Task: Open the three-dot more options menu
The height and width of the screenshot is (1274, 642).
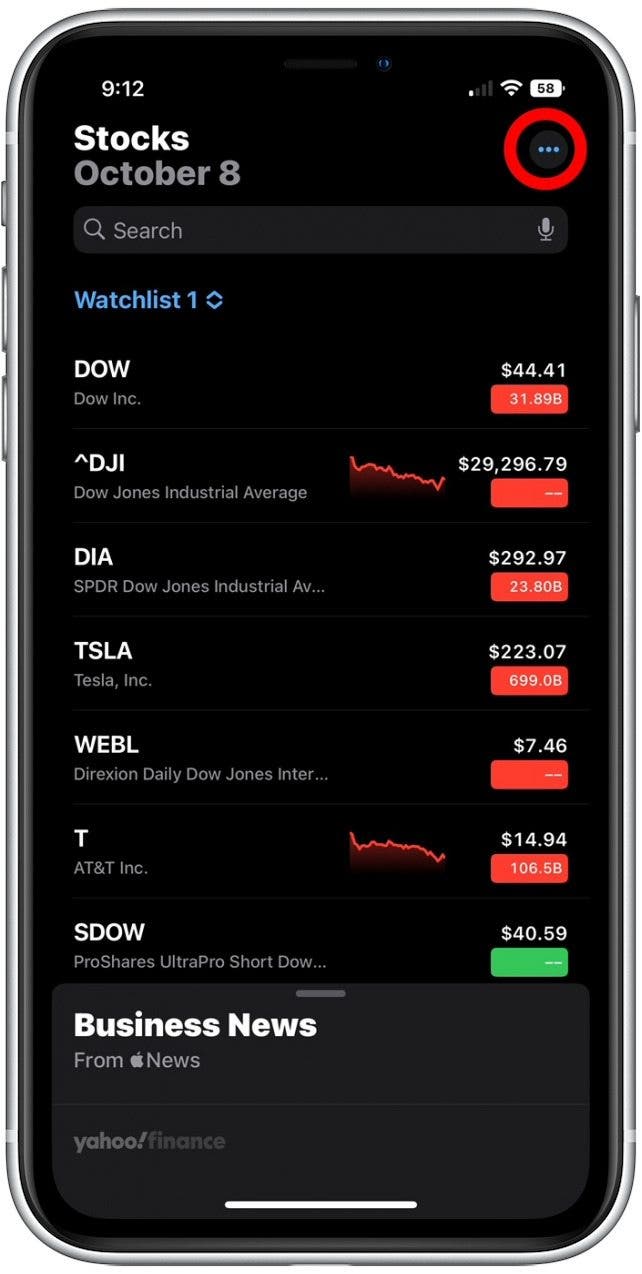Action: (547, 151)
